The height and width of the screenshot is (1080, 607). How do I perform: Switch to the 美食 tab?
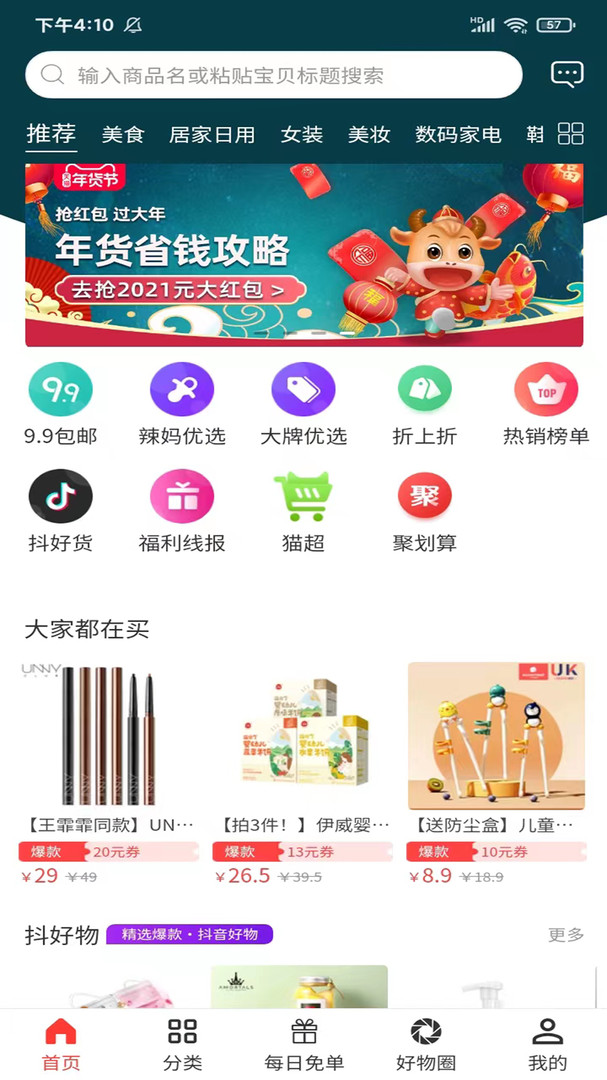(x=123, y=134)
